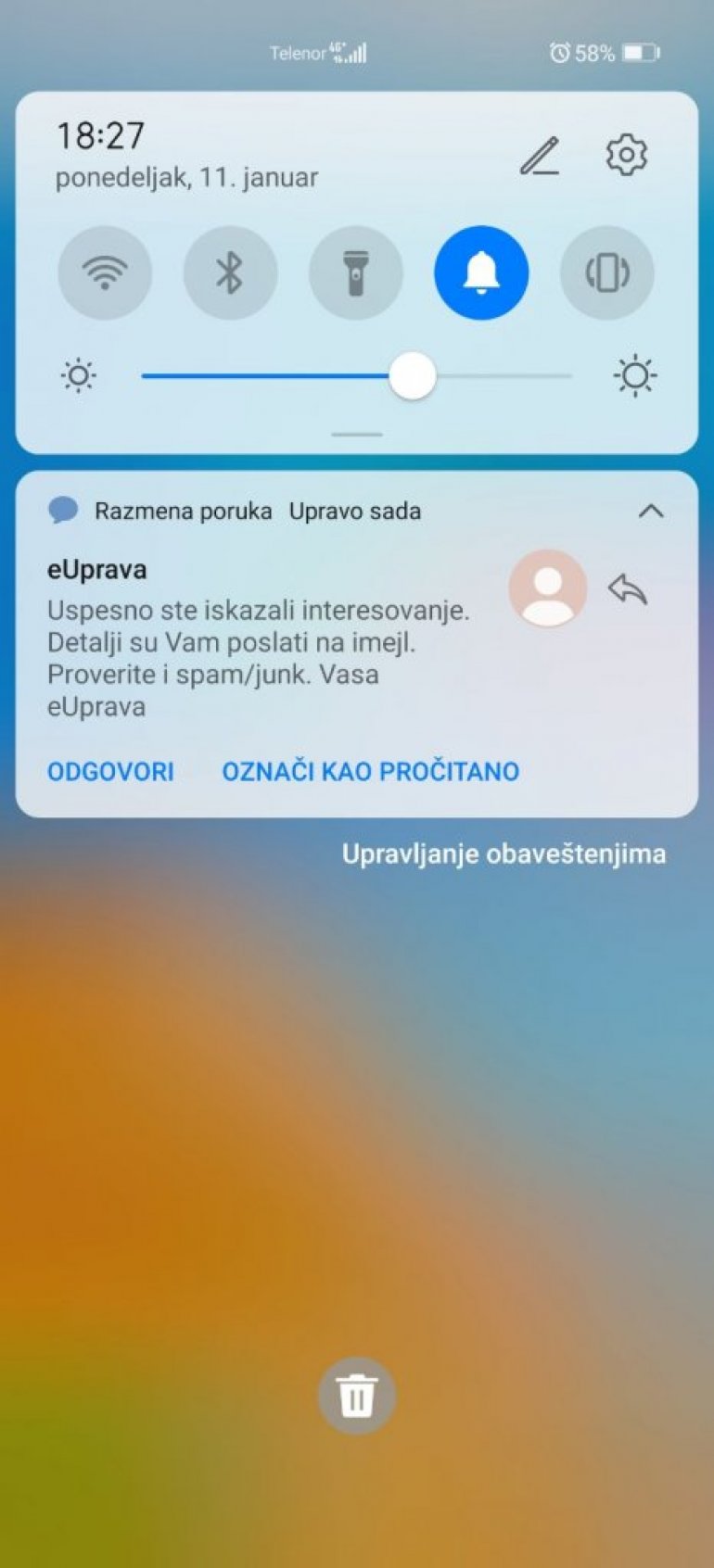The image size is (714, 1568).
Task: Collapse the Razmena poruka notification
Action: (x=651, y=511)
